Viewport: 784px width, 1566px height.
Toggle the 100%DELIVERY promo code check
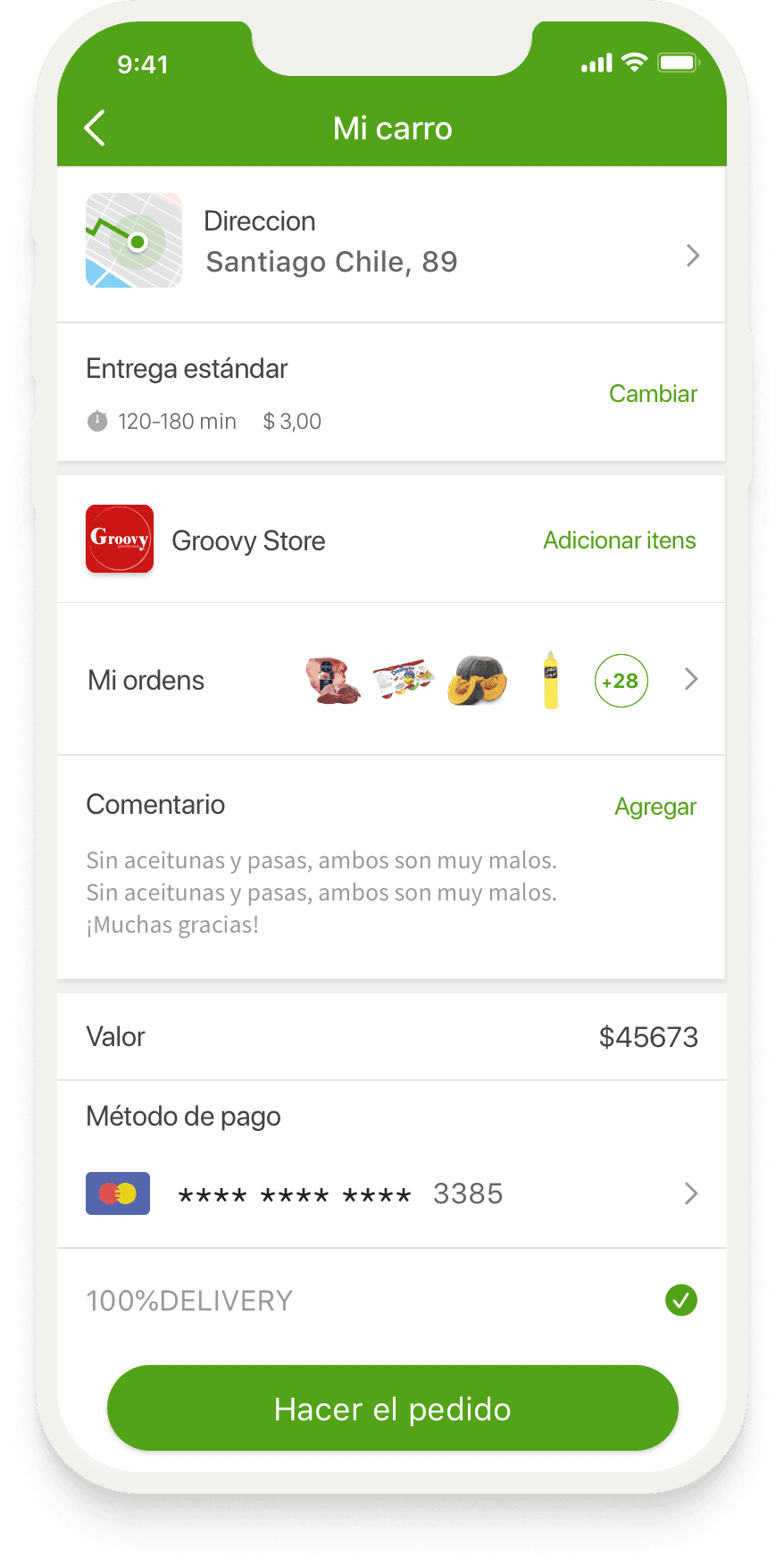(x=681, y=1300)
